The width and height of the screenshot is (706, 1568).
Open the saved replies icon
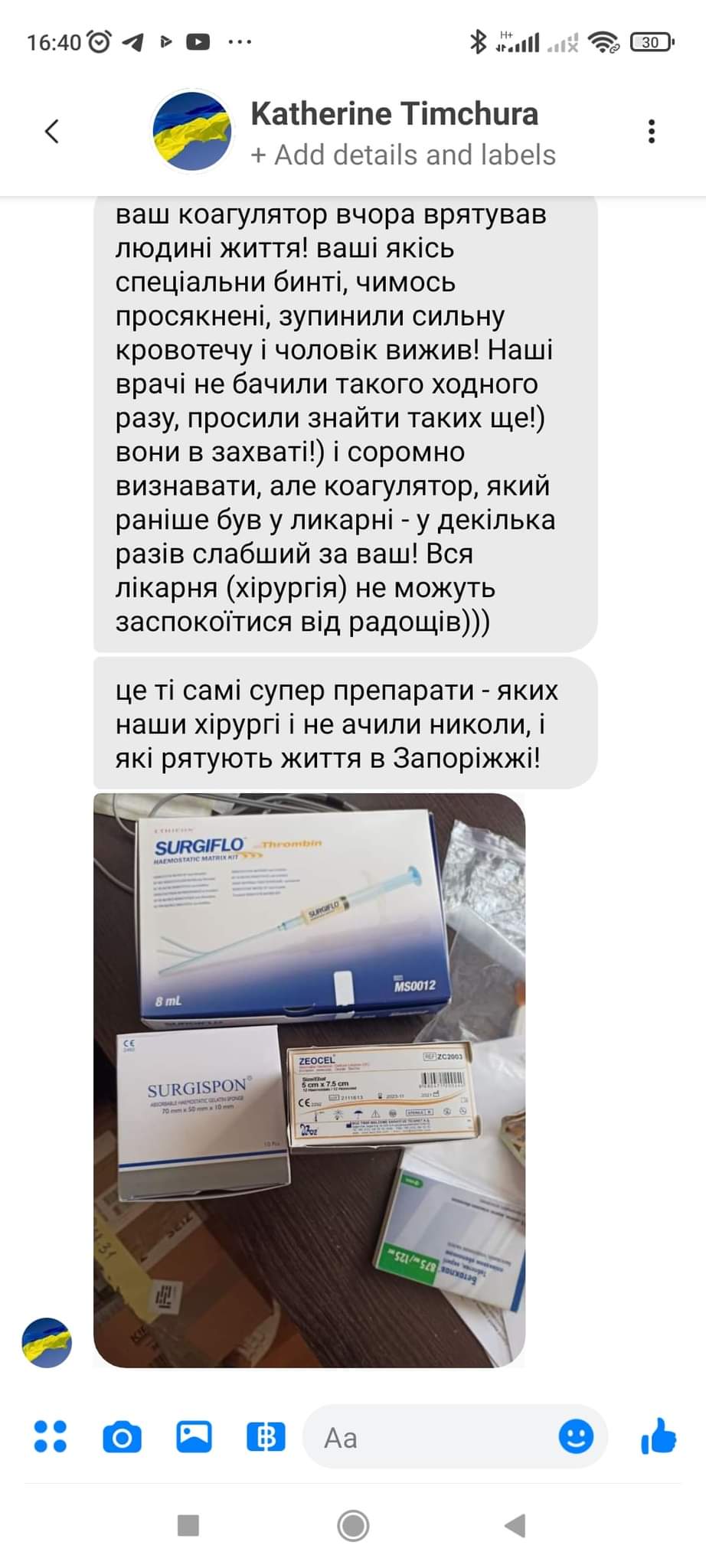pos(266,1437)
